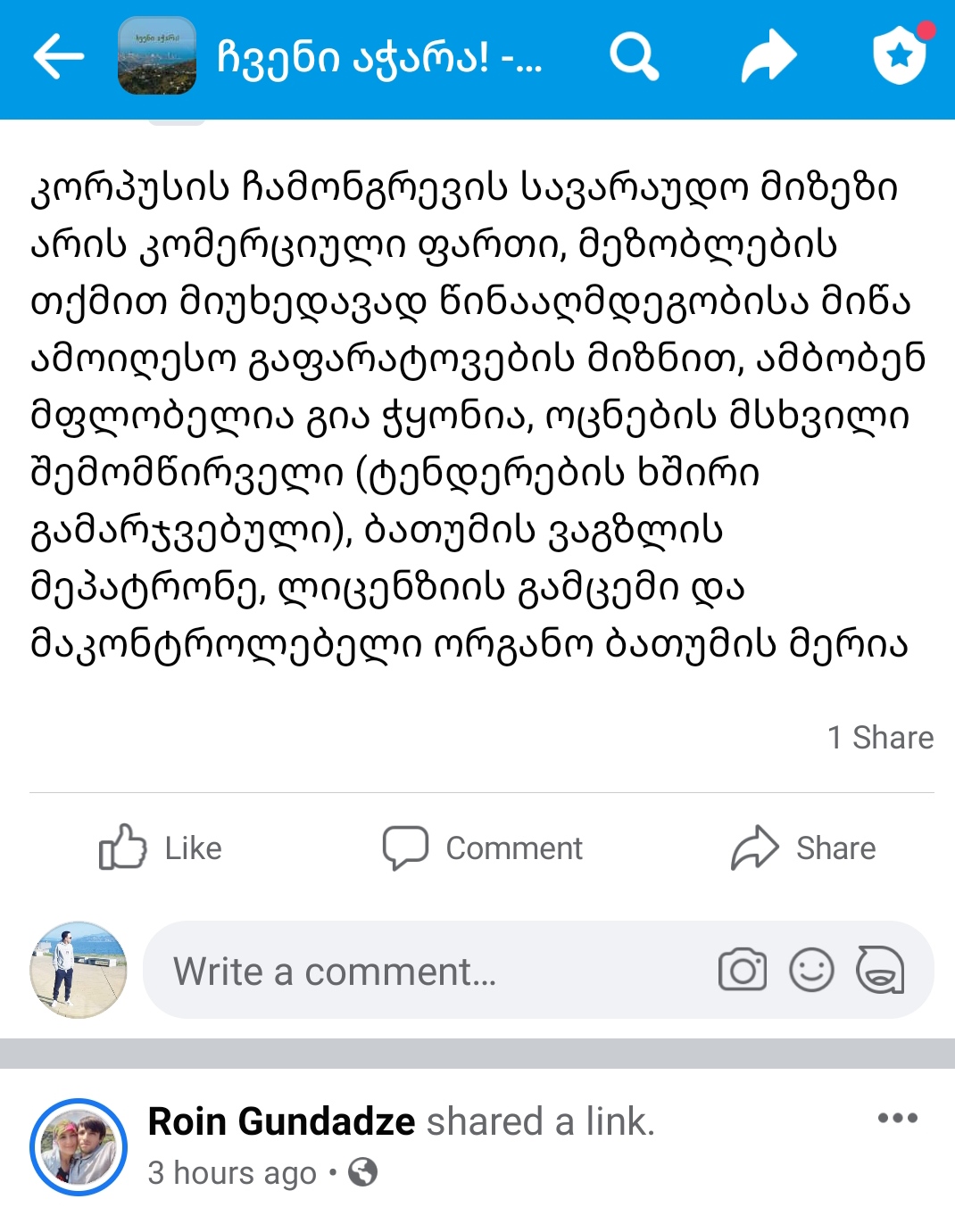Open the ჩვენი აჭარა group page
The height and width of the screenshot is (1232, 955).
click(x=378, y=58)
